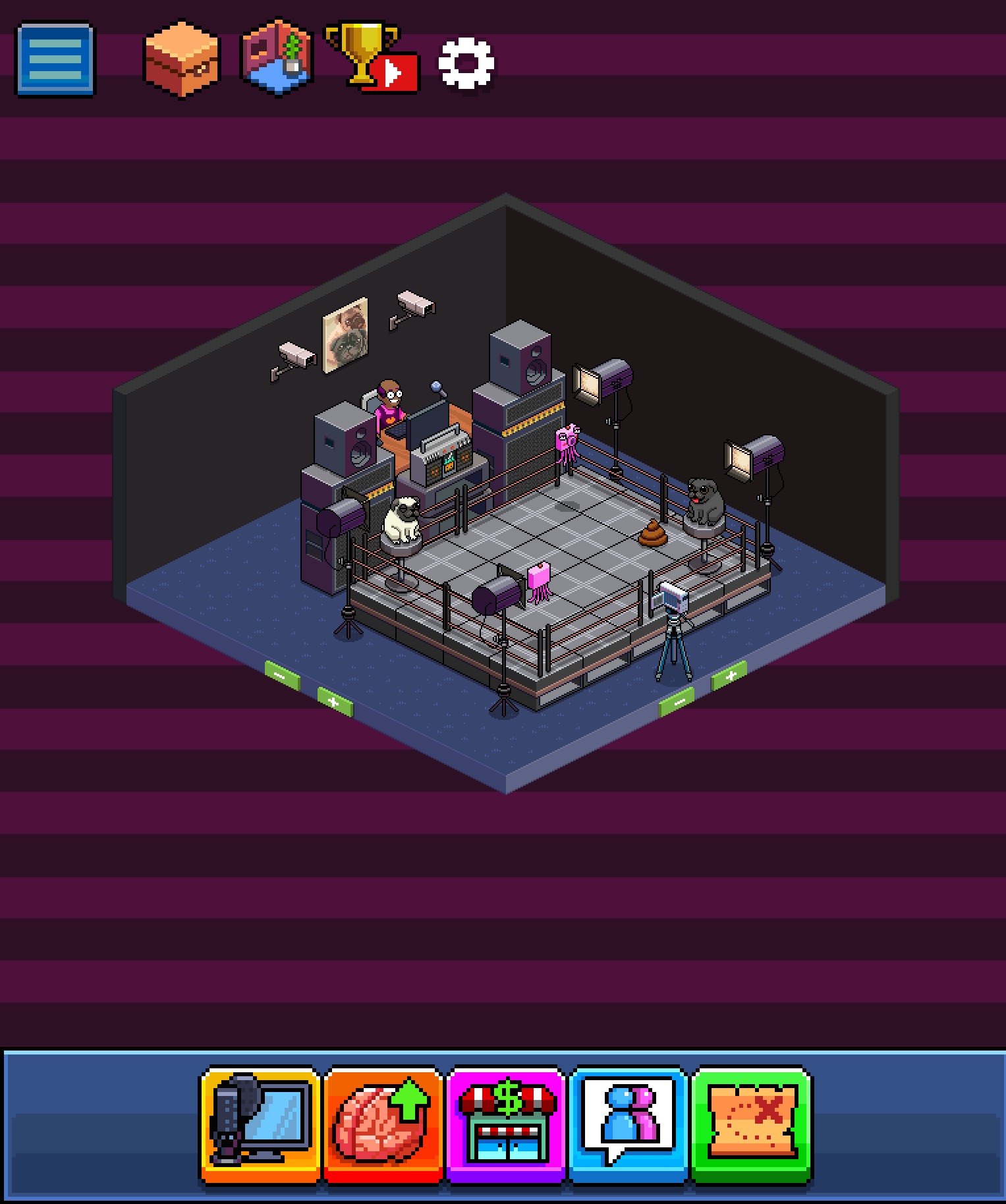Tap the green minus on the left floor edge
The height and width of the screenshot is (1204, 1006).
(x=282, y=676)
